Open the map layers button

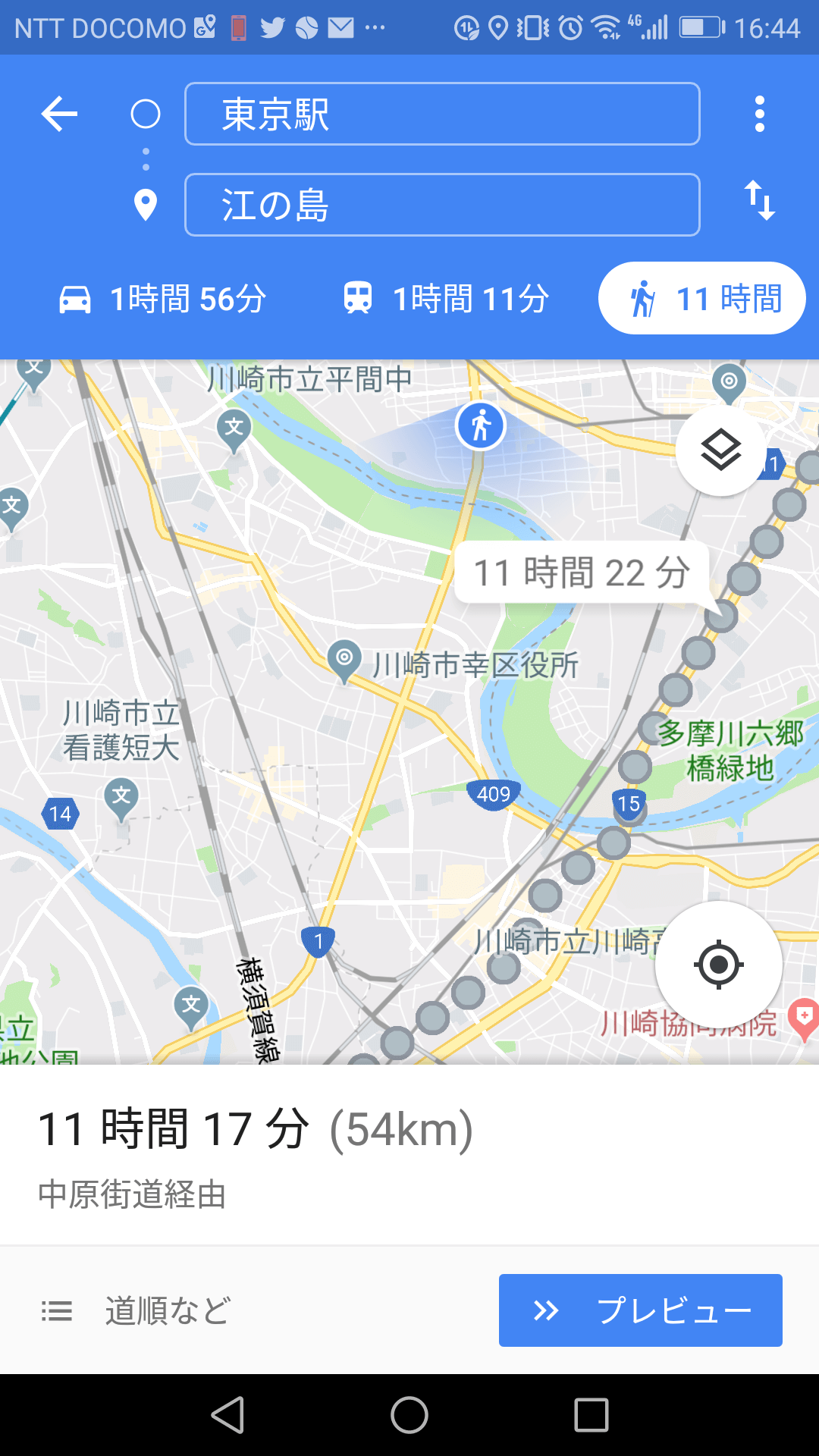tap(720, 450)
